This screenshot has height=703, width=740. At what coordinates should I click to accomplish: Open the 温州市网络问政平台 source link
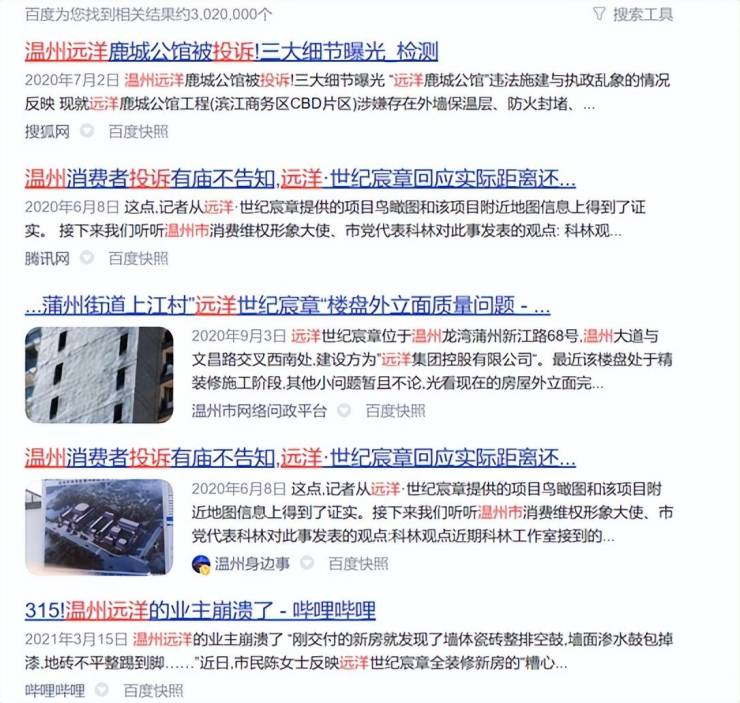[x=259, y=410]
